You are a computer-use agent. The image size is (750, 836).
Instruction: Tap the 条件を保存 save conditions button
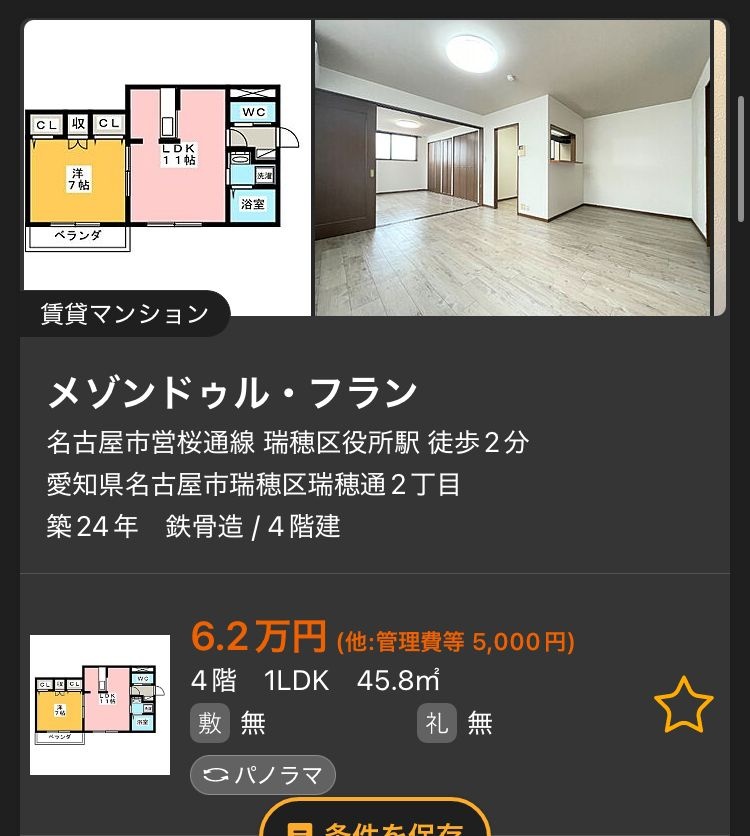(x=375, y=822)
